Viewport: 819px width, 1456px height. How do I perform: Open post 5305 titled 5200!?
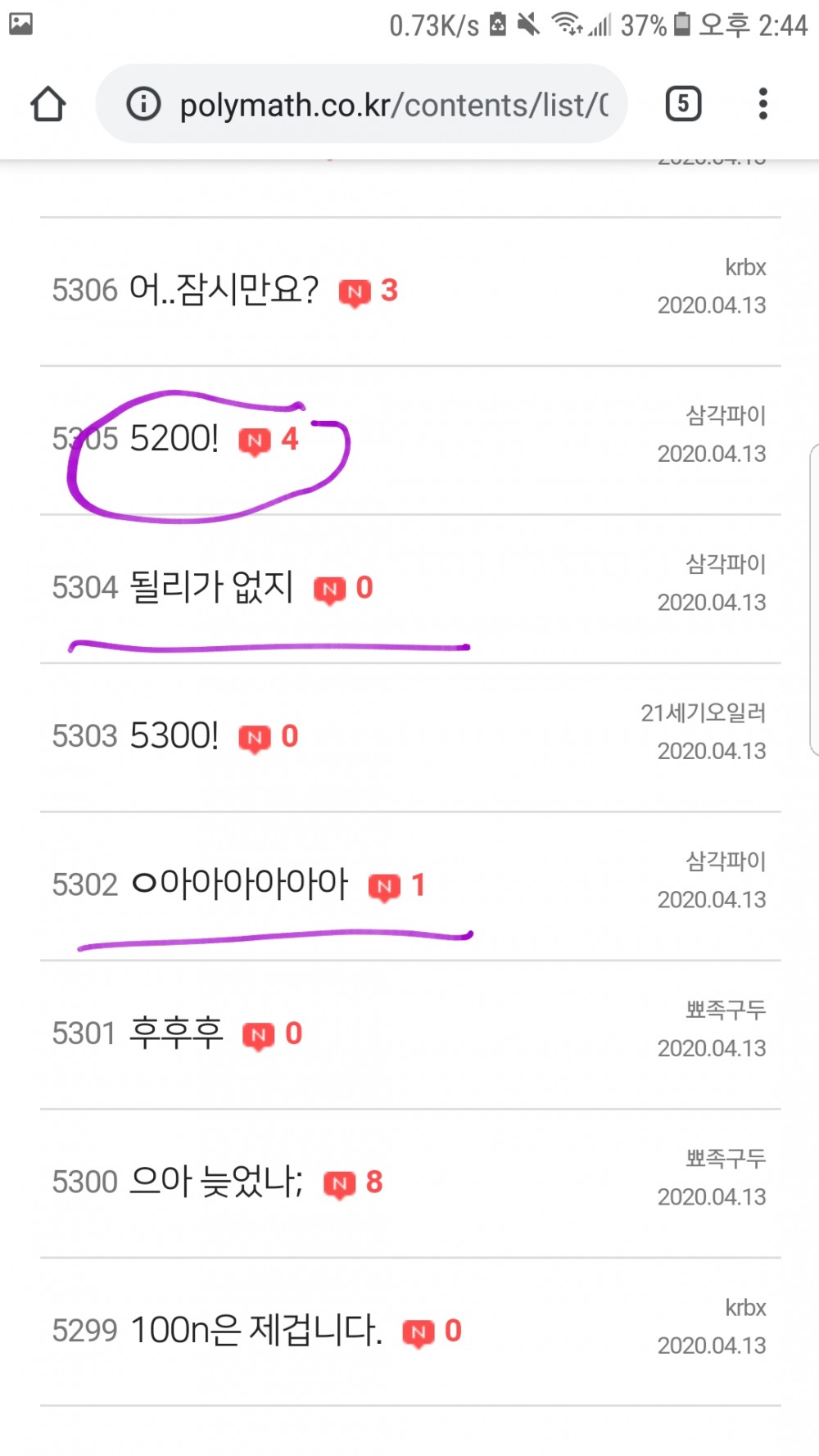click(x=174, y=439)
